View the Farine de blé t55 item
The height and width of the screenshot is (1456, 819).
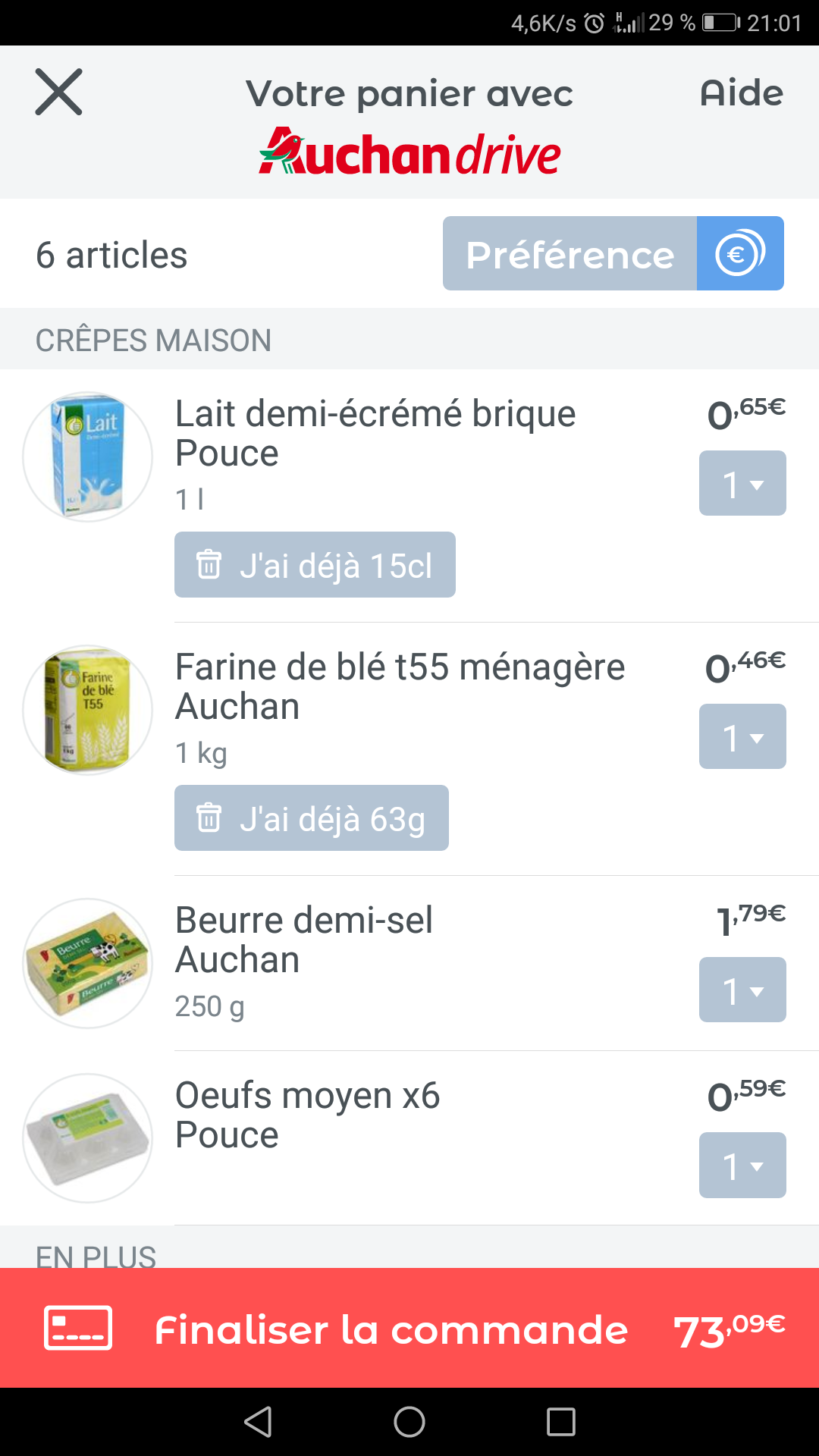click(400, 686)
